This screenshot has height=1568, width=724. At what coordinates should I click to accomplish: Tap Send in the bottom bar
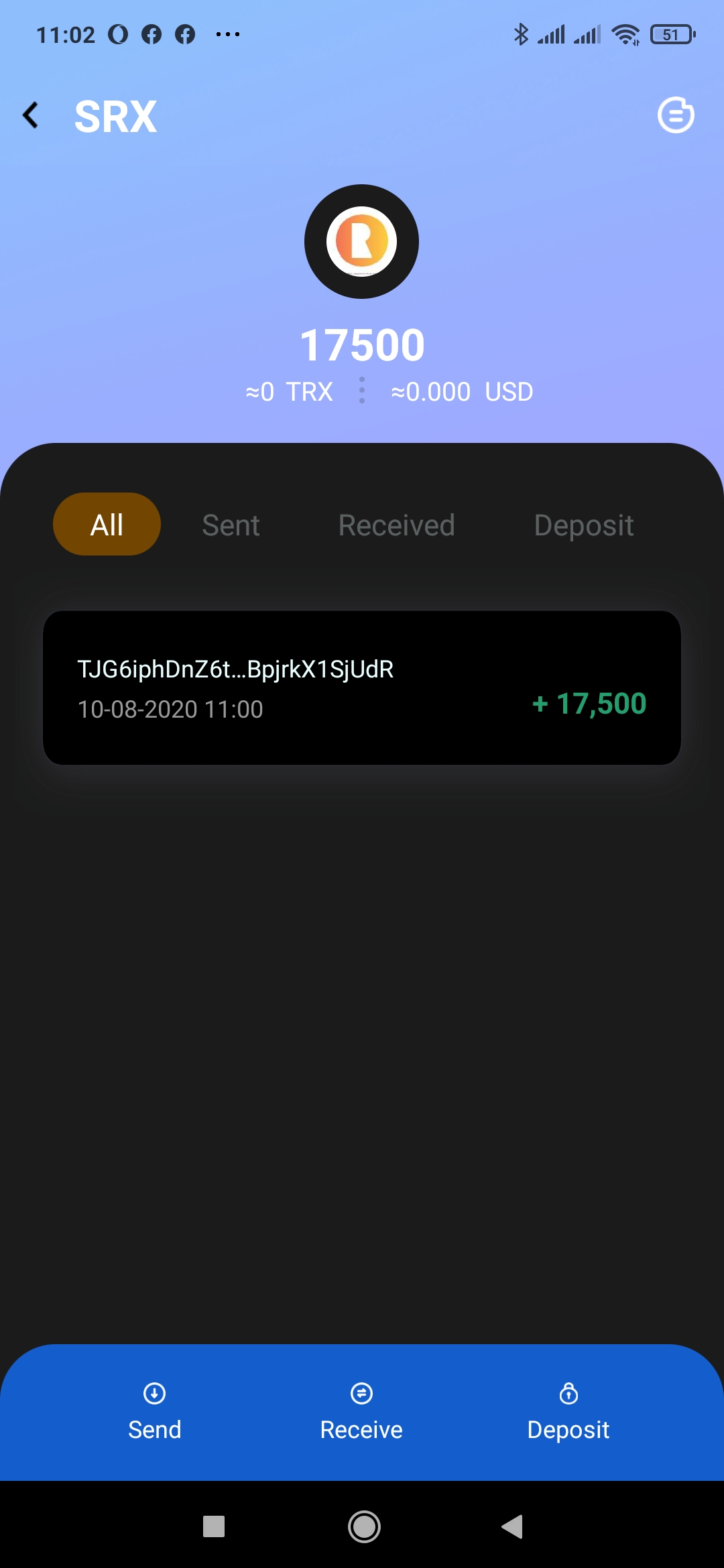[155, 1413]
